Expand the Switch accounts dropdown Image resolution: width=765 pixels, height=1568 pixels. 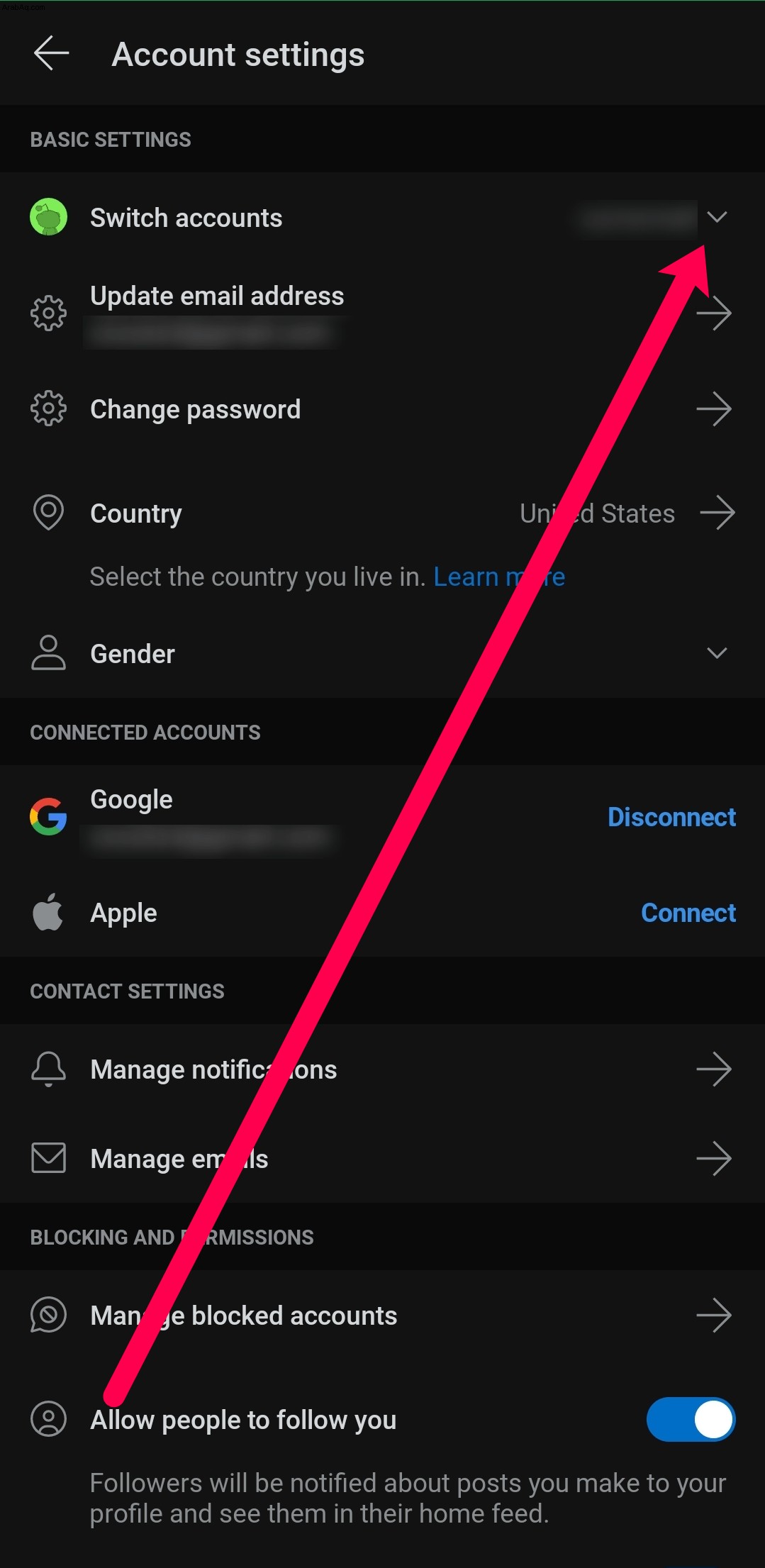[717, 217]
